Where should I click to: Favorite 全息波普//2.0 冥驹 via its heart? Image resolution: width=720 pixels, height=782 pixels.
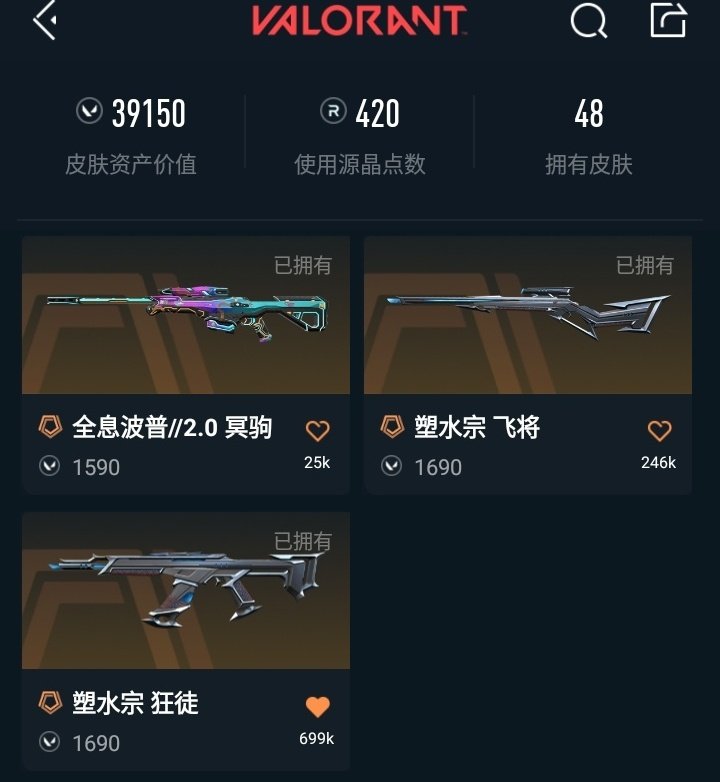click(x=318, y=430)
